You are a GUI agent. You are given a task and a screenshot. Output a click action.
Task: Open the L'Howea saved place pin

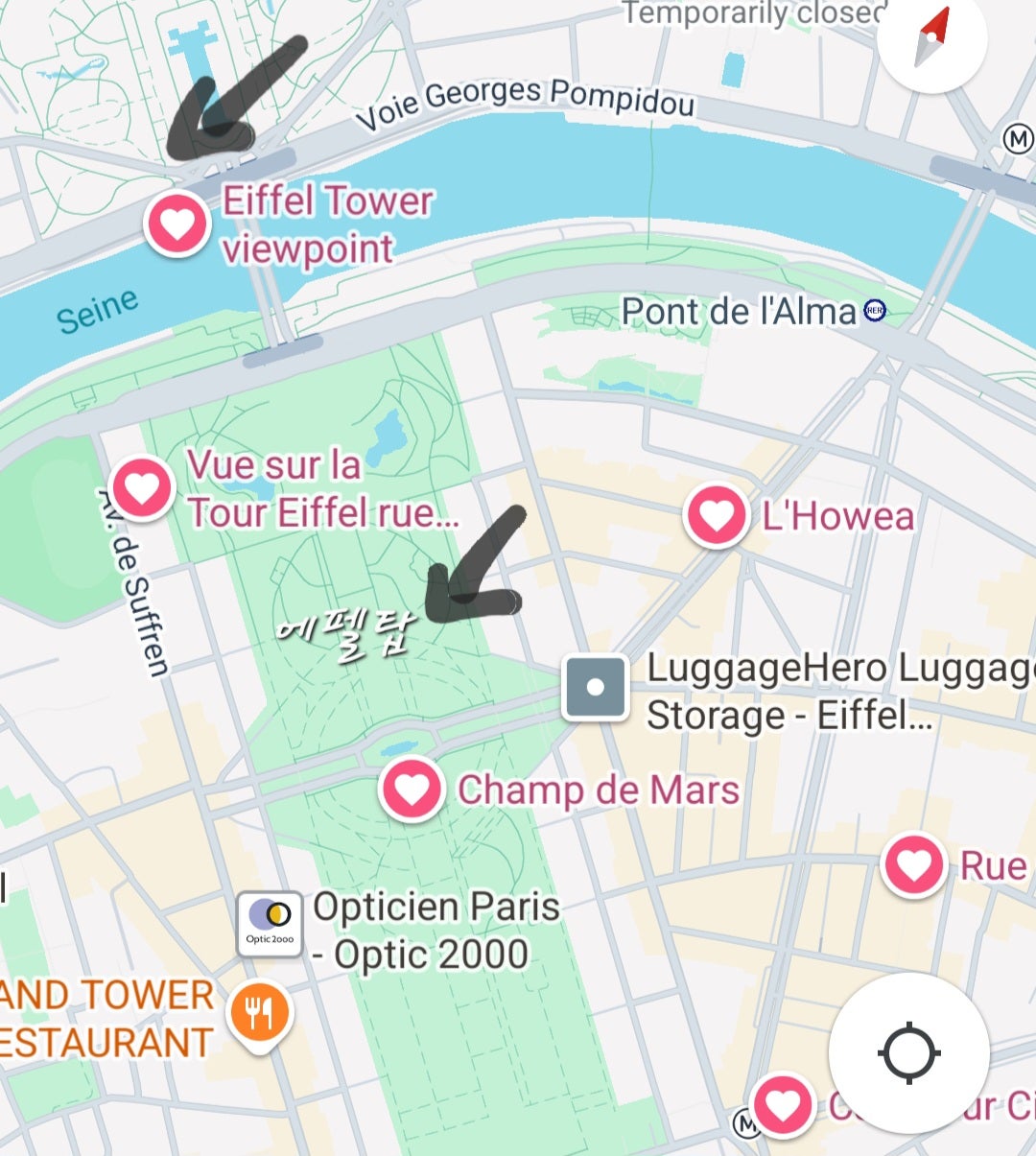pyautogui.click(x=716, y=516)
